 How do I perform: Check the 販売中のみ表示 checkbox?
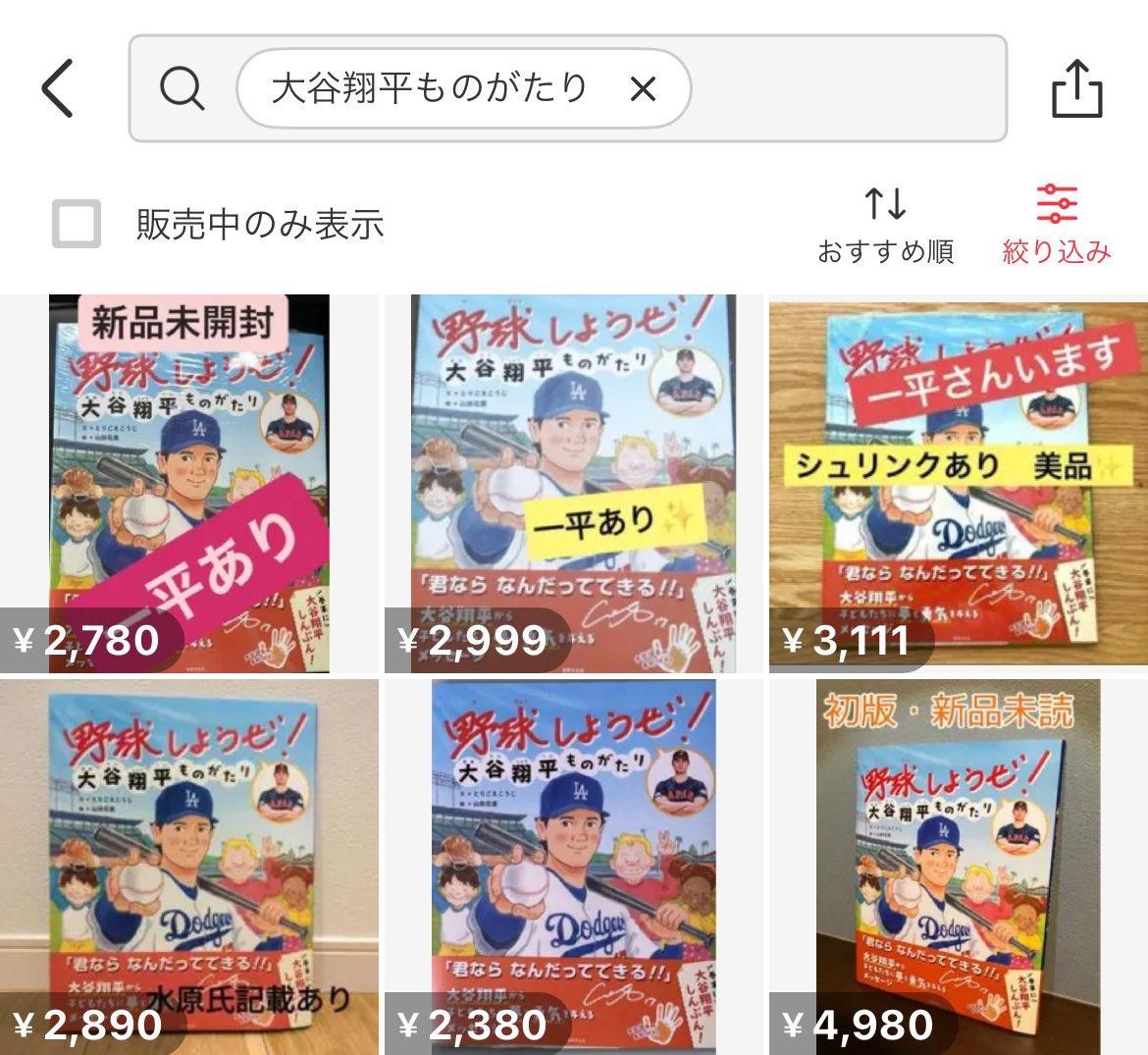77,225
